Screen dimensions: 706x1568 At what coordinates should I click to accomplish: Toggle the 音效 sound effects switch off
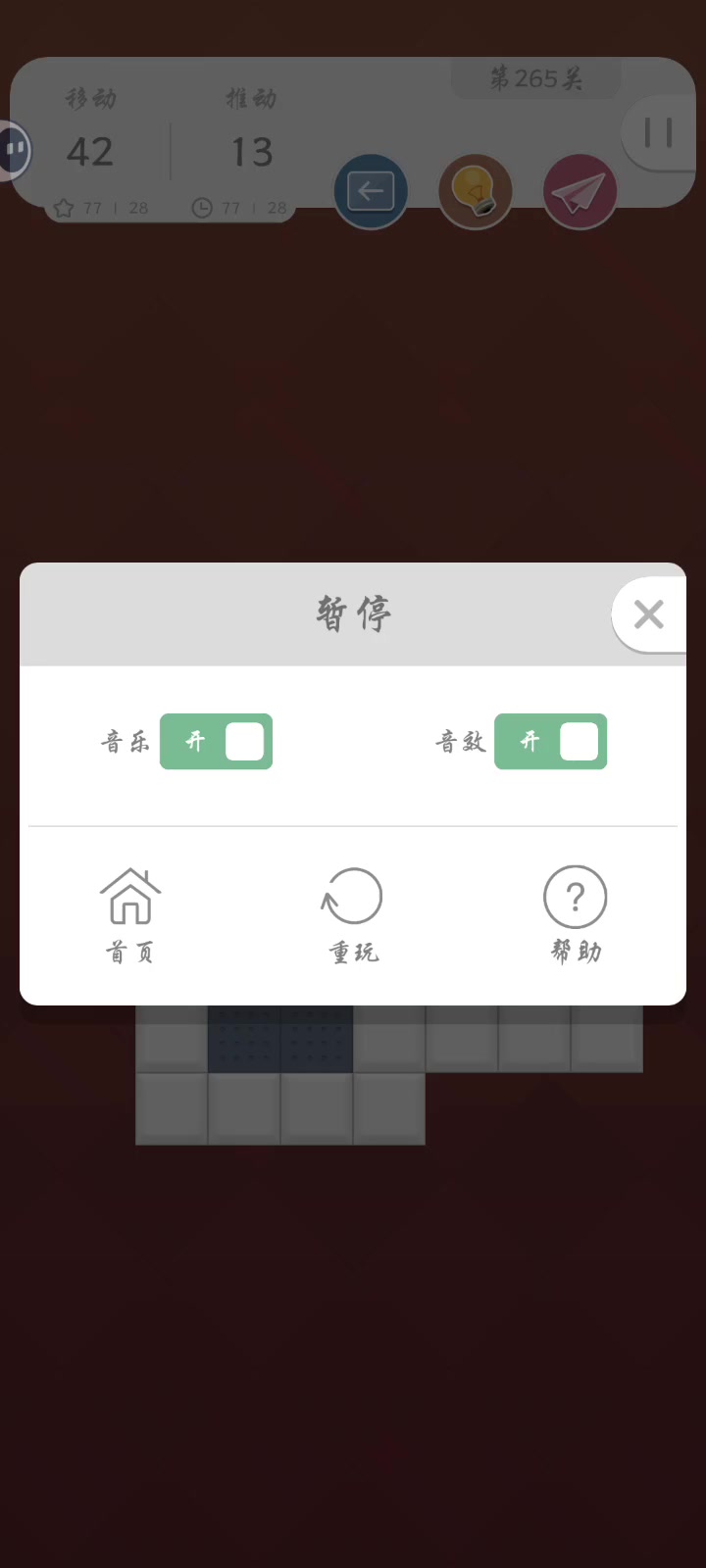coord(550,742)
